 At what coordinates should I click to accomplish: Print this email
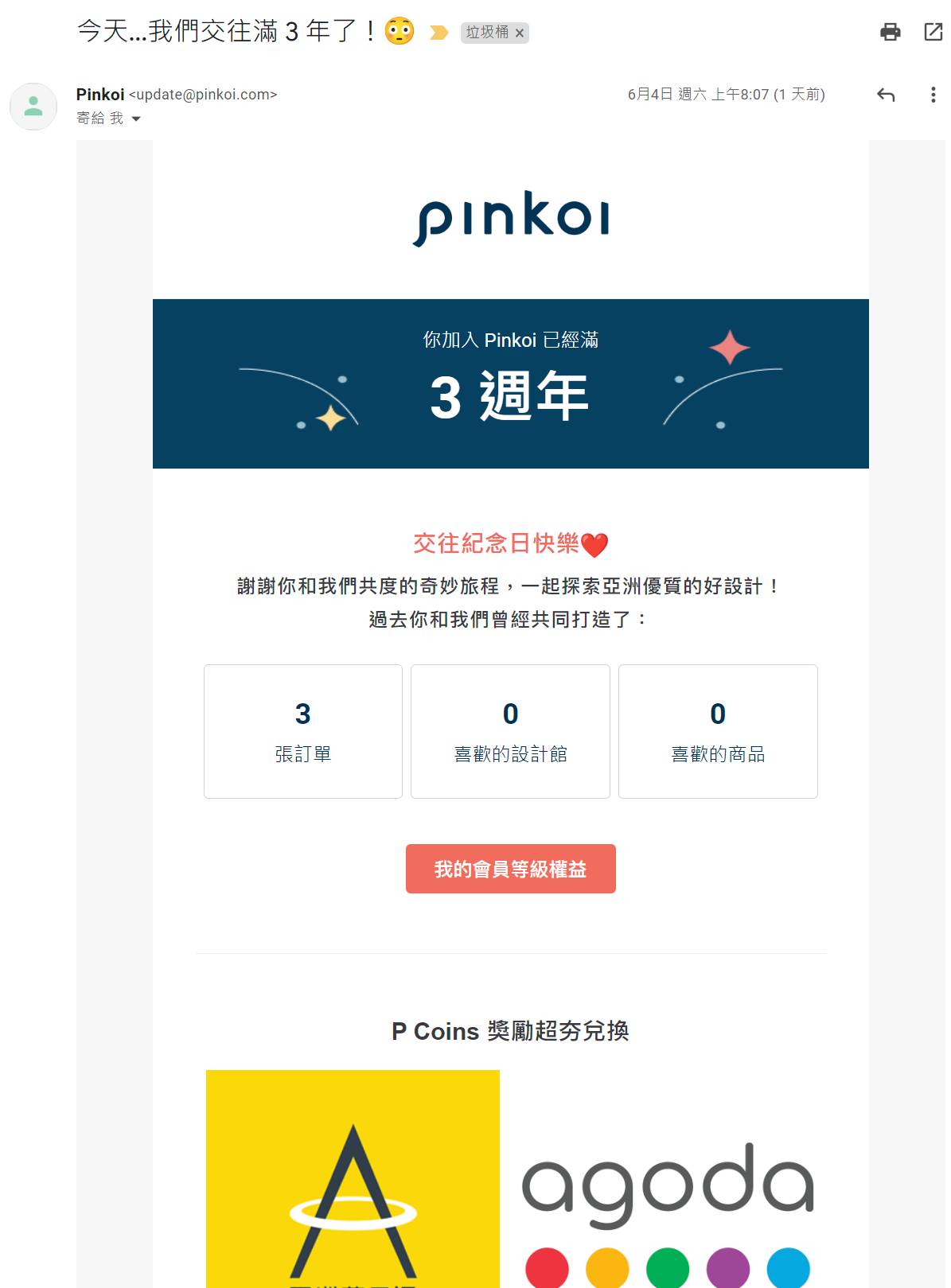(x=890, y=32)
